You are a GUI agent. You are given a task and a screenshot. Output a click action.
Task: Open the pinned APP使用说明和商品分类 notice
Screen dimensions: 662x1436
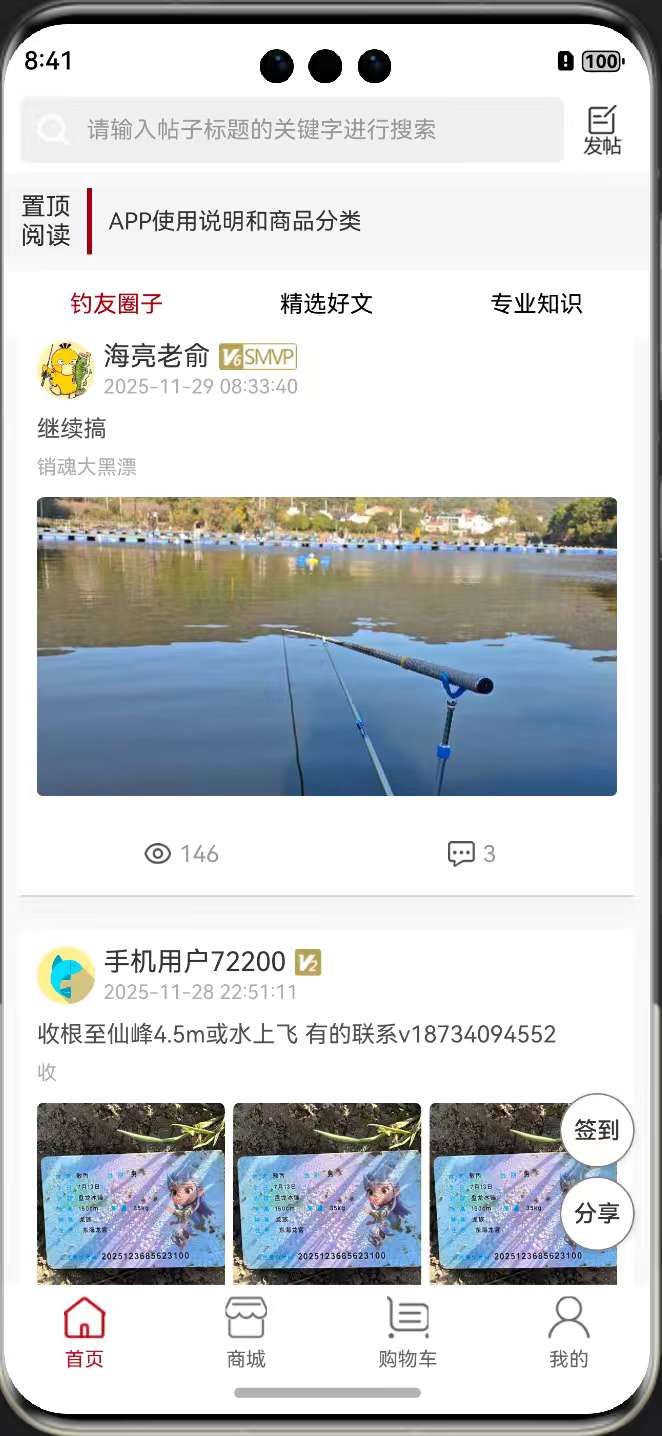pos(235,221)
